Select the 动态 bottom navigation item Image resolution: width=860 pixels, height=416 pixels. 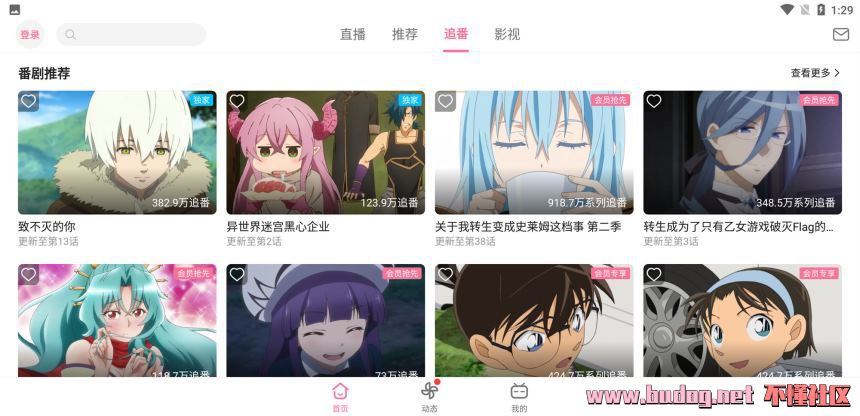coord(429,396)
